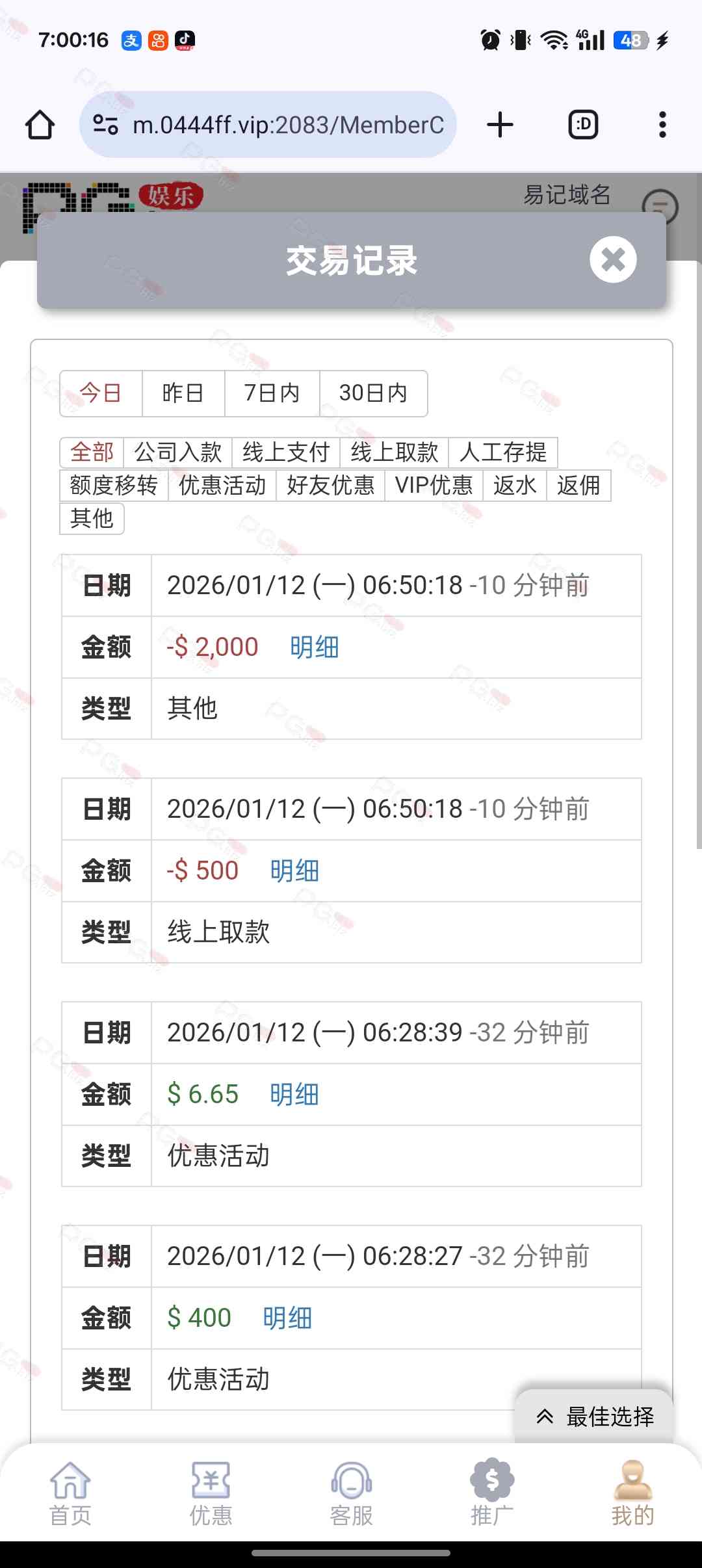The width and height of the screenshot is (702, 1568).
Task: Show 返水 records
Action: 515,486
